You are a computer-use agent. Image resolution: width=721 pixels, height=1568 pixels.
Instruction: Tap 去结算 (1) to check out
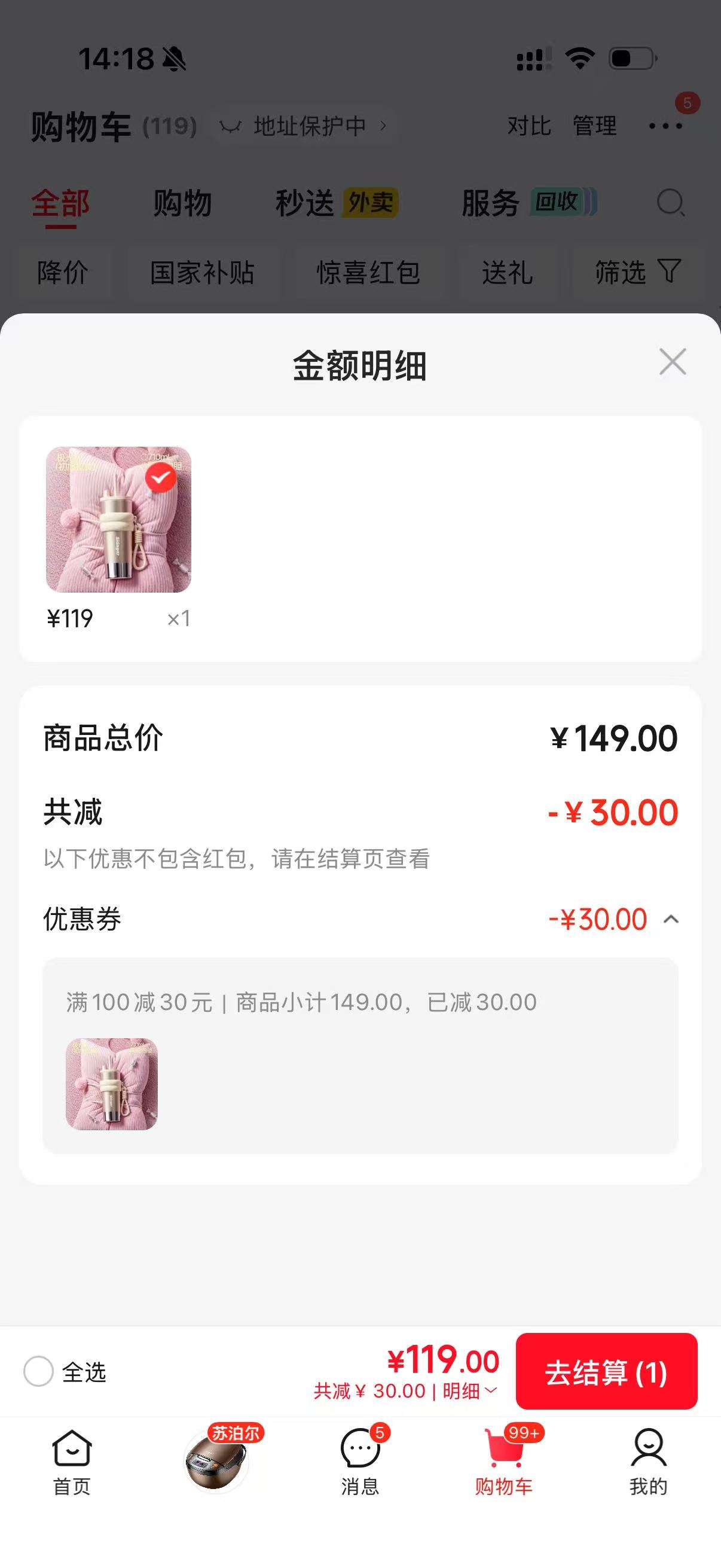(606, 1371)
